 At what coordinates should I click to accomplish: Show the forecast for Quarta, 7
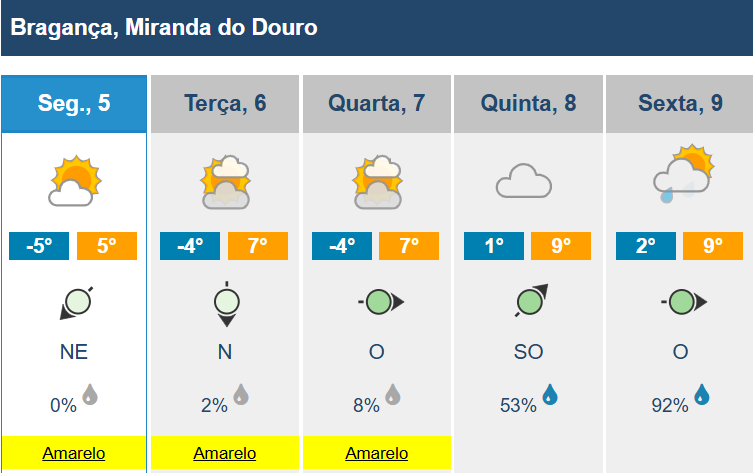coord(377,104)
